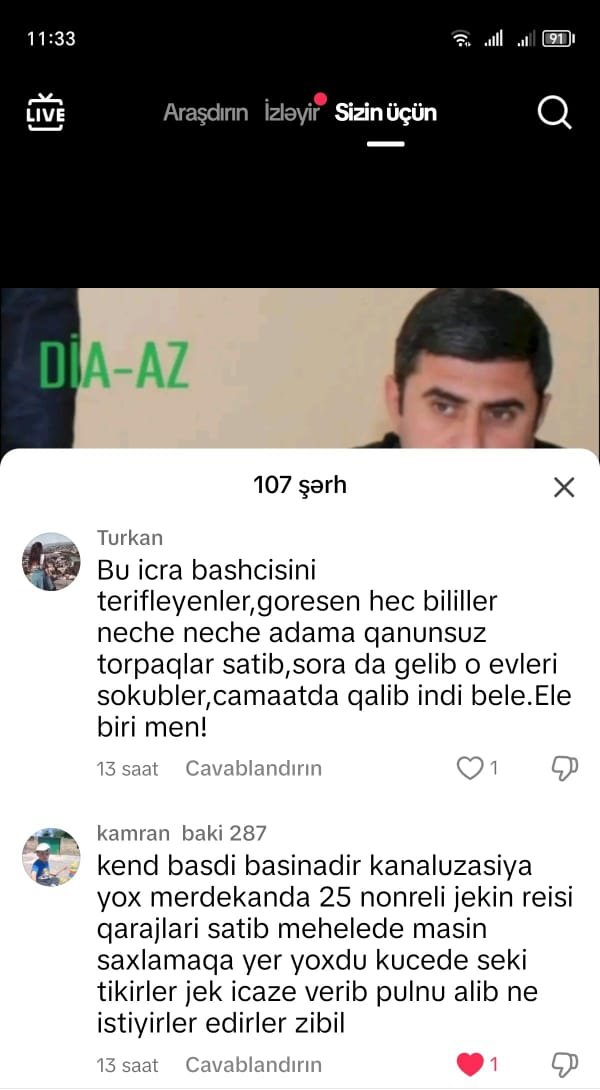This screenshot has height=1090, width=600.
Task: Reply to Turkan's comment via Cavablandırın
Action: point(253,769)
